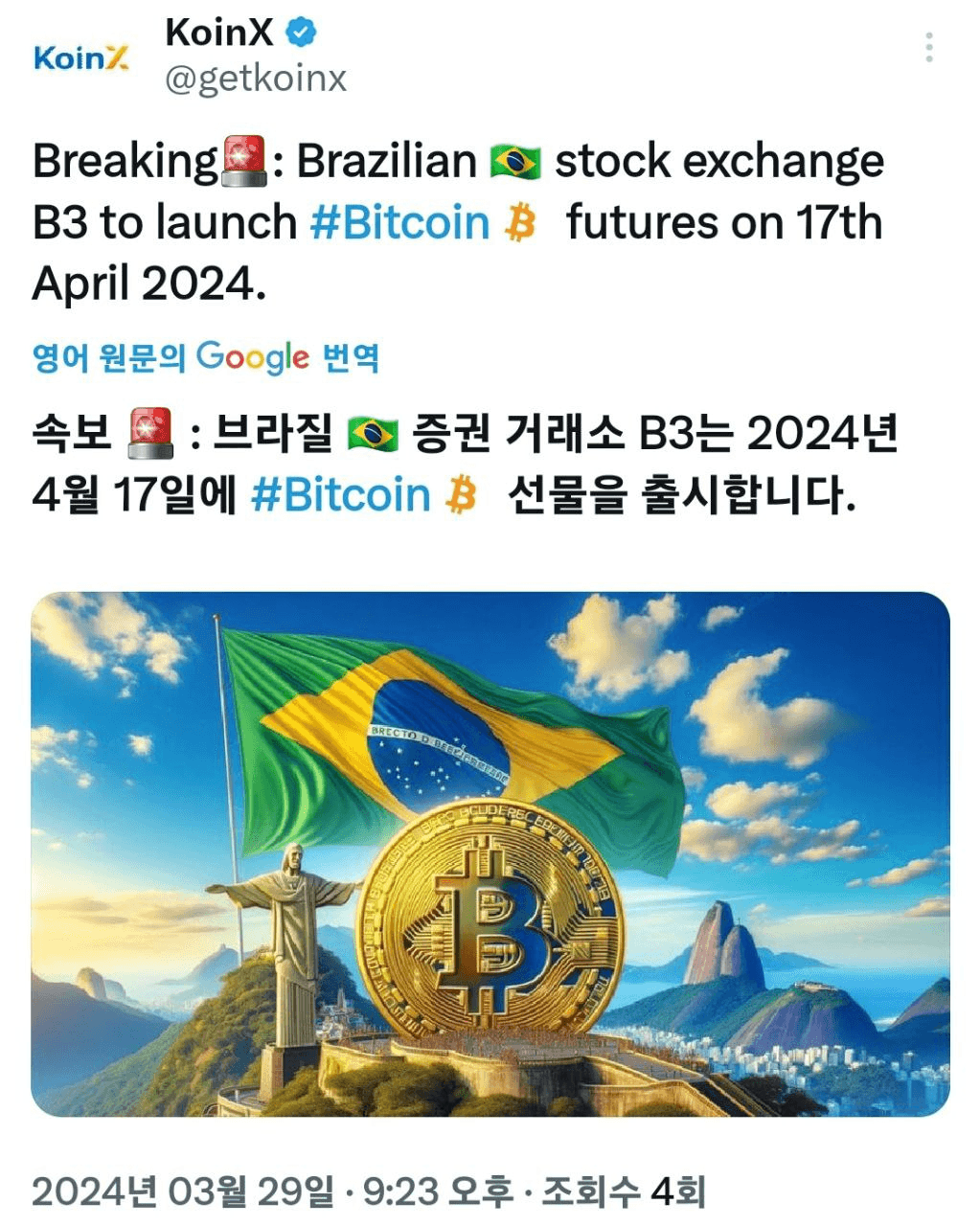The width and height of the screenshot is (980, 1226).
Task: Open the #Bitcoin hashtag in the English tweet
Action: coord(399,222)
